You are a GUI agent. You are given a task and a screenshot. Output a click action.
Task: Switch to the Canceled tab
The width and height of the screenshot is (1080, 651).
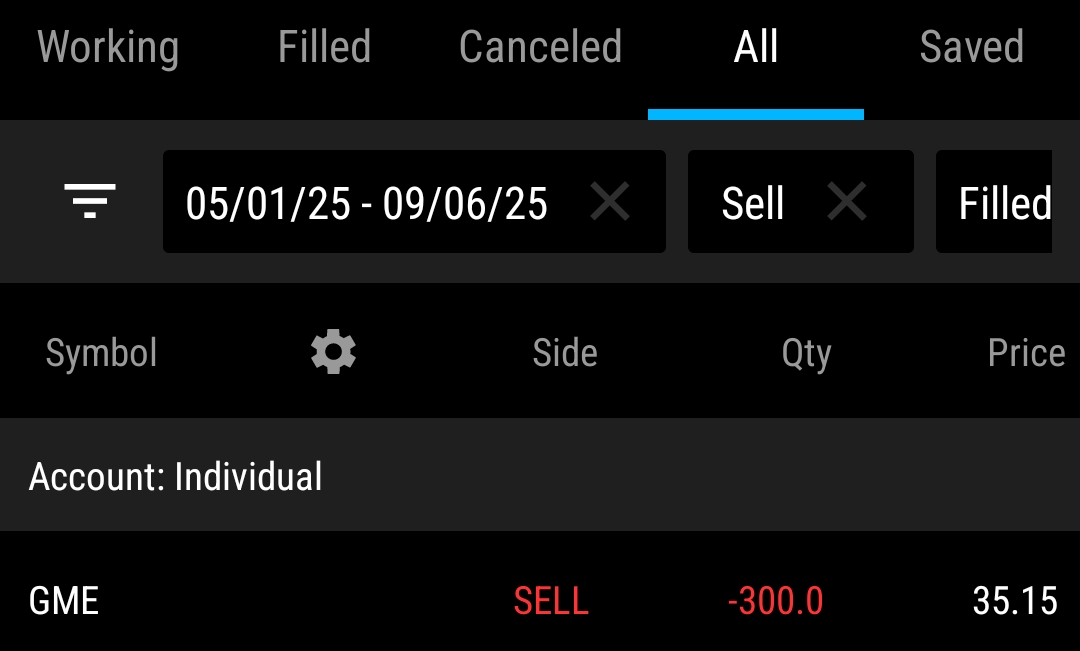(x=540, y=48)
